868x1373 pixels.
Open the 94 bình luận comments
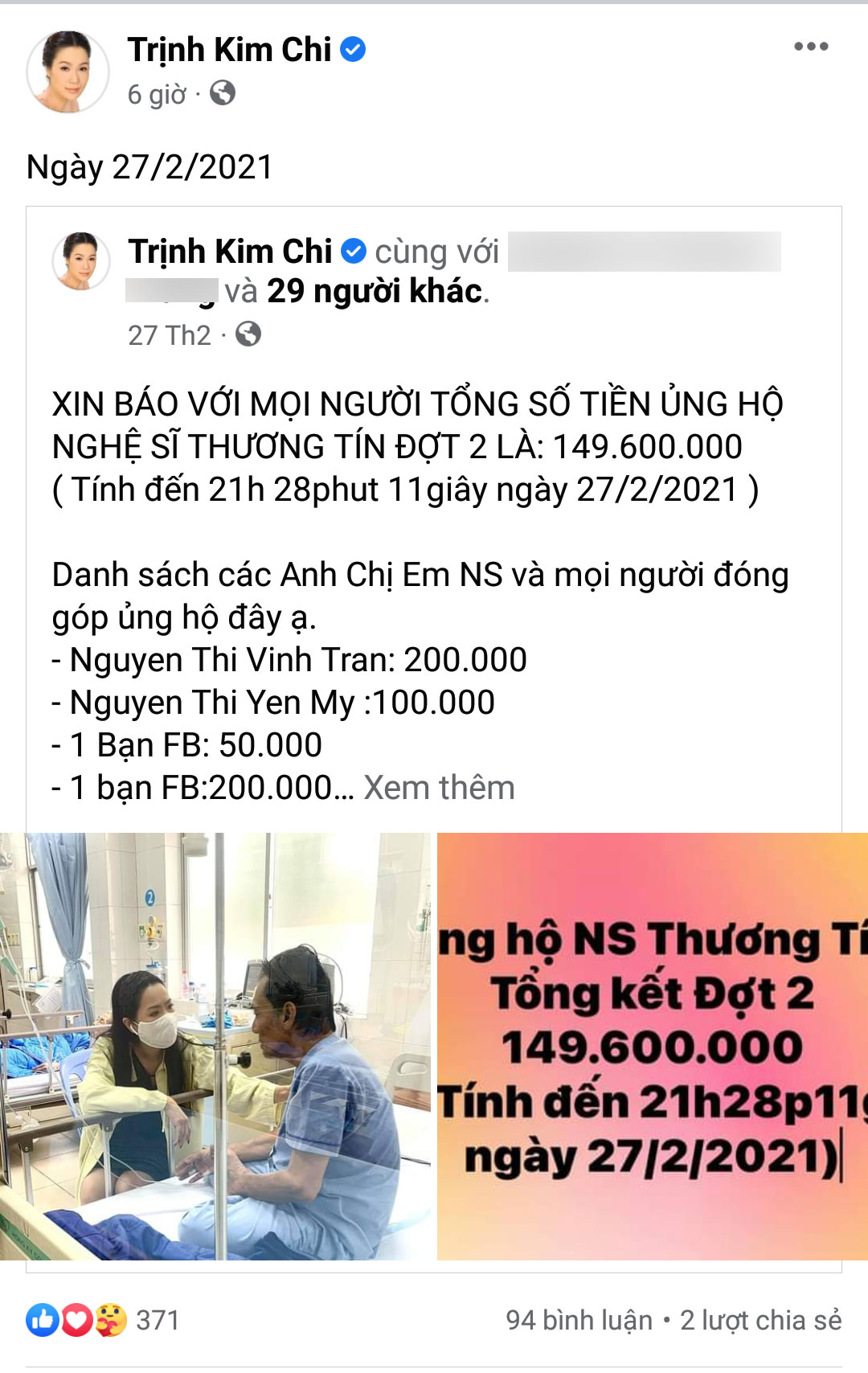(x=579, y=1320)
